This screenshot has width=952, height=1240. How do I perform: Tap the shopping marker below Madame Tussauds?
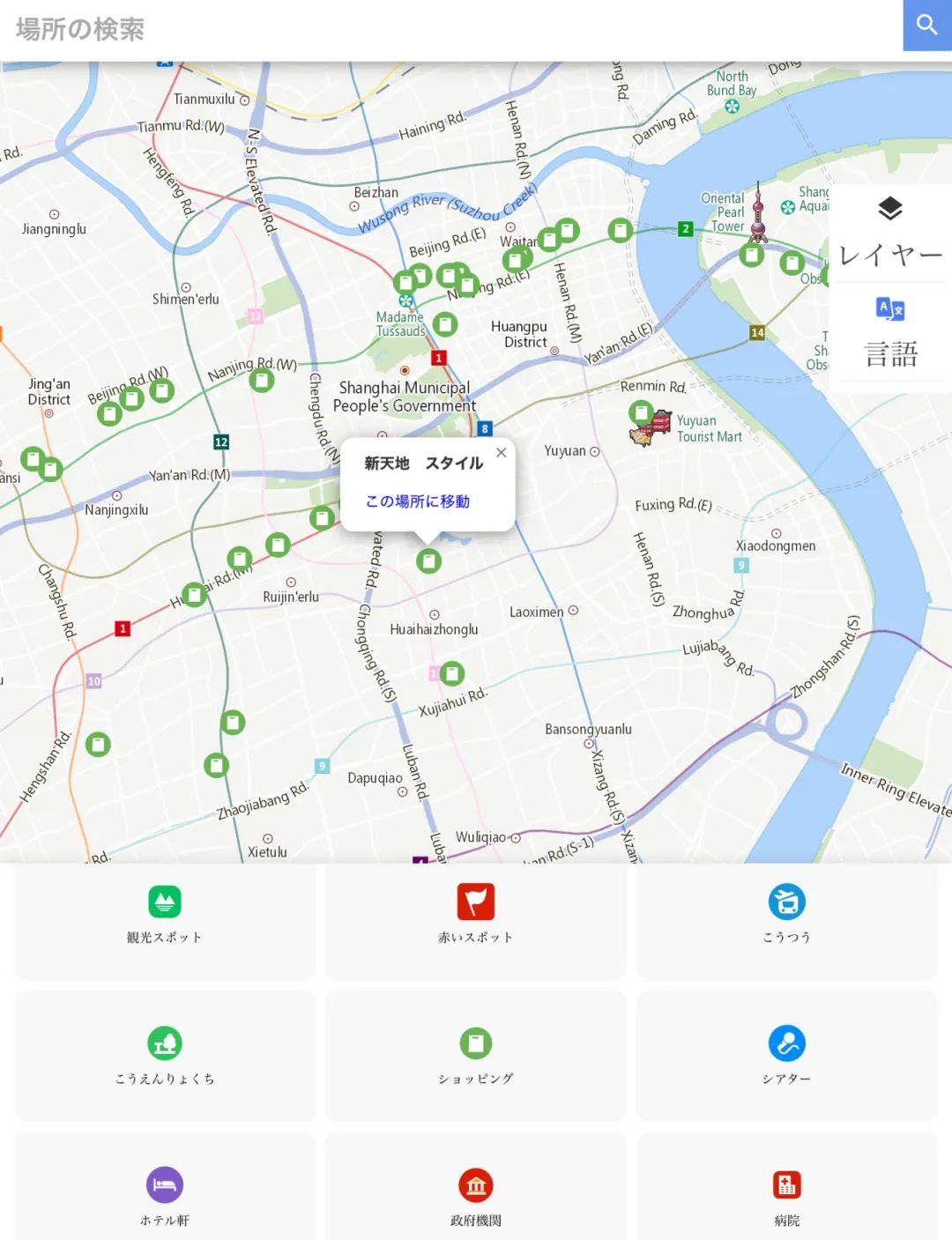tap(445, 324)
